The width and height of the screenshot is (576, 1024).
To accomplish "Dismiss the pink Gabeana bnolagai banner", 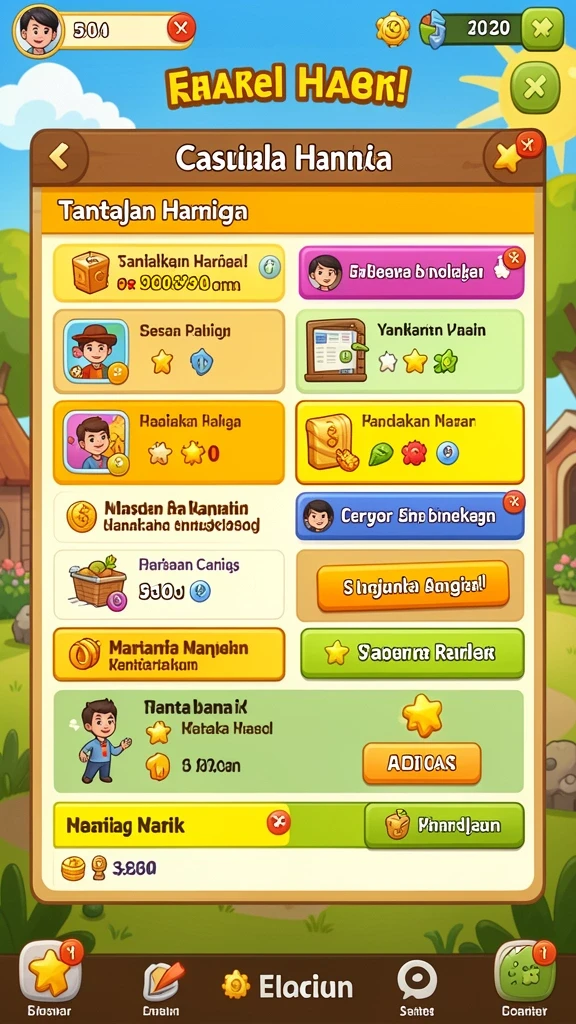I will tap(514, 258).
